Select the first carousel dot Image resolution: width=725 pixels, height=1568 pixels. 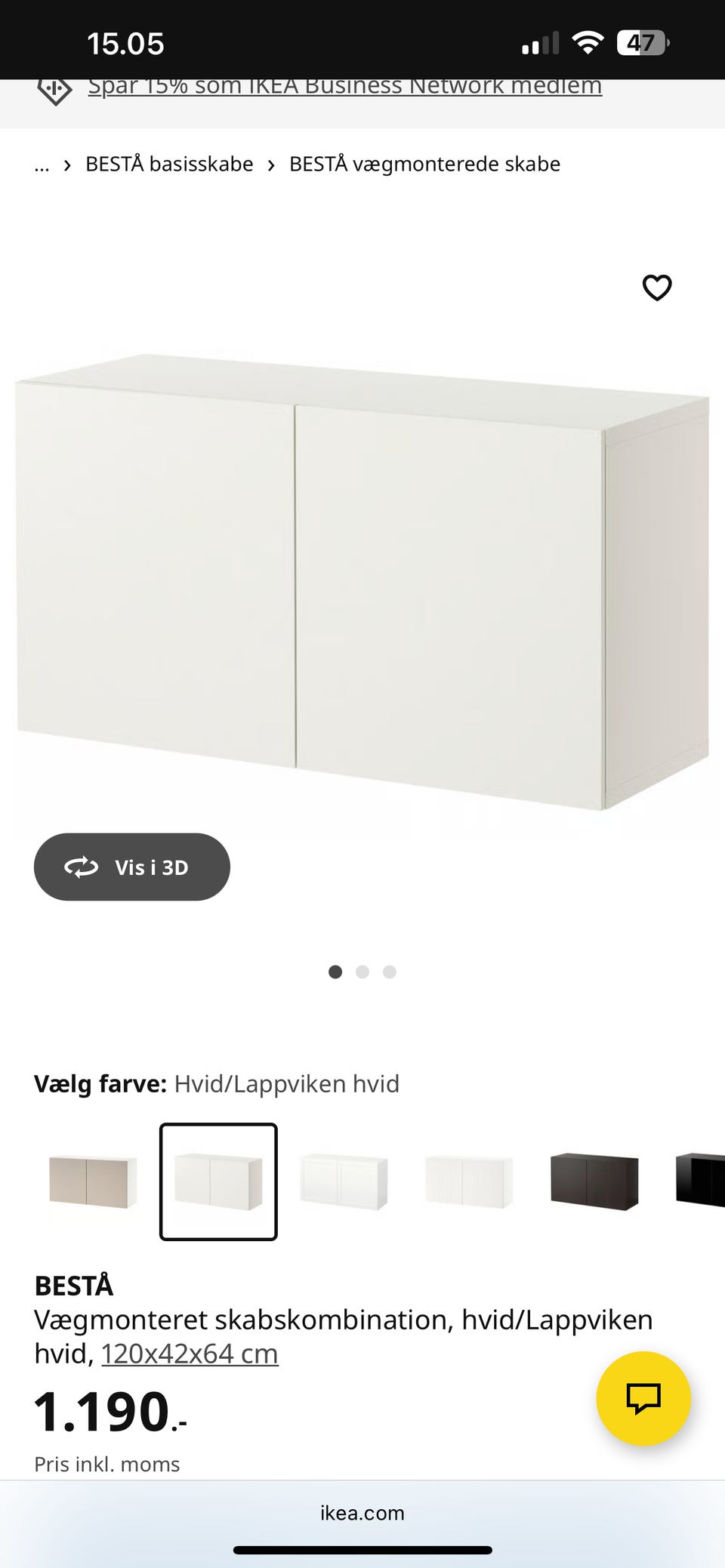click(x=335, y=972)
